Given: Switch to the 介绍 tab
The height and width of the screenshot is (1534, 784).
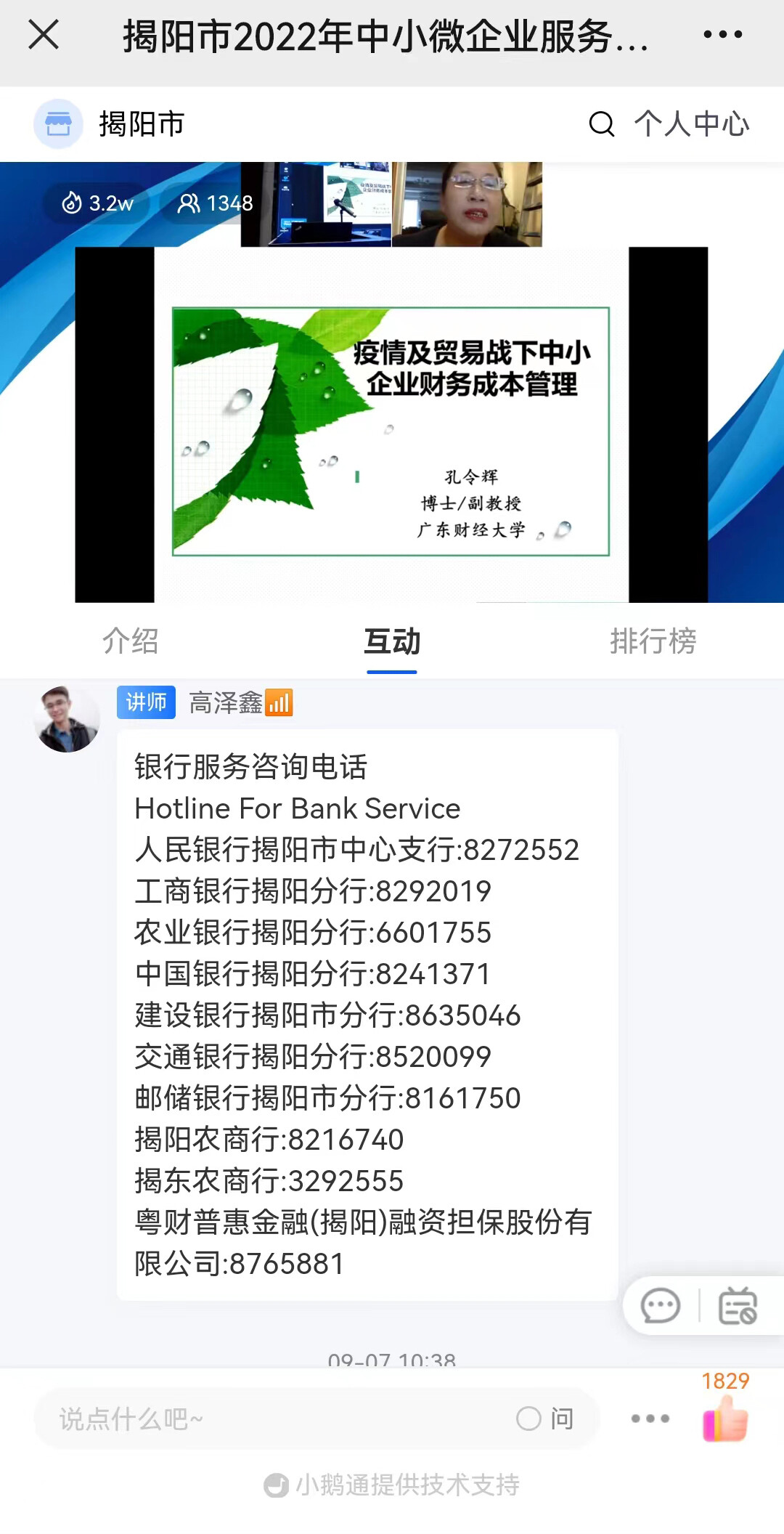Looking at the screenshot, I should click(x=131, y=641).
